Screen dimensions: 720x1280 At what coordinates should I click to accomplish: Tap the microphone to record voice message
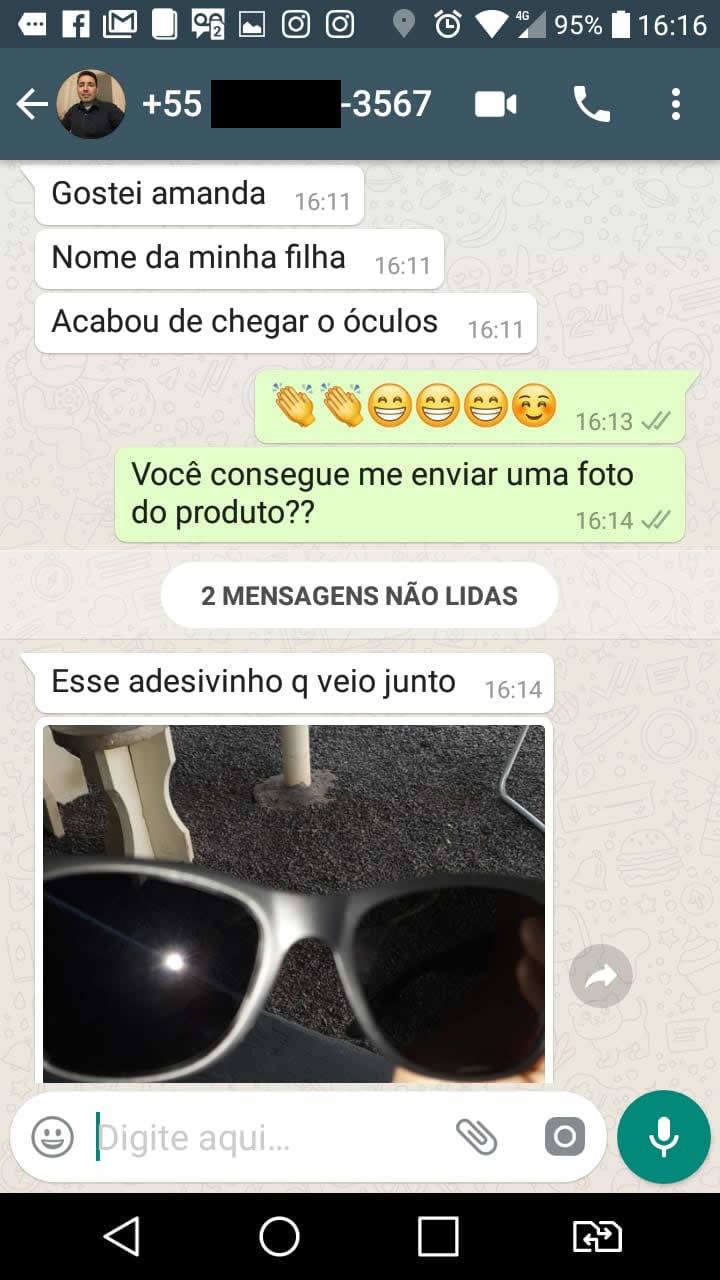point(663,1137)
